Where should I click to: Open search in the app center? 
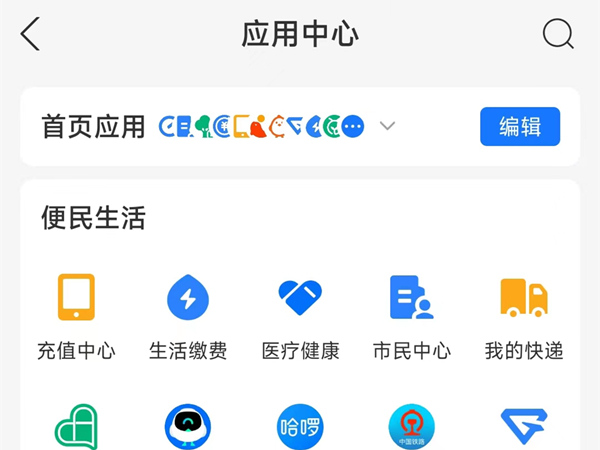[x=558, y=34]
